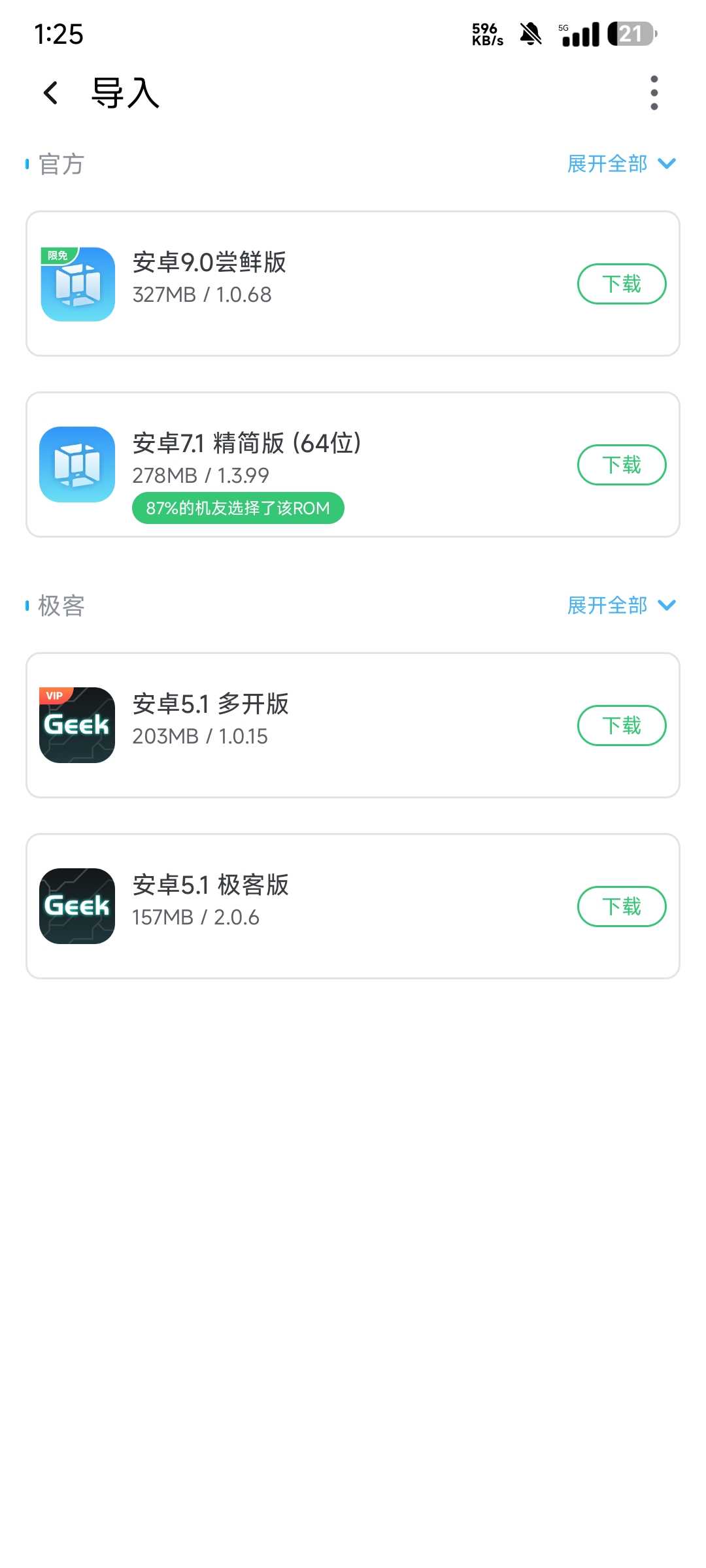This screenshot has width=706, height=1568.
Task: Open the 安卓5.1 极客版 card
Action: [x=353, y=906]
